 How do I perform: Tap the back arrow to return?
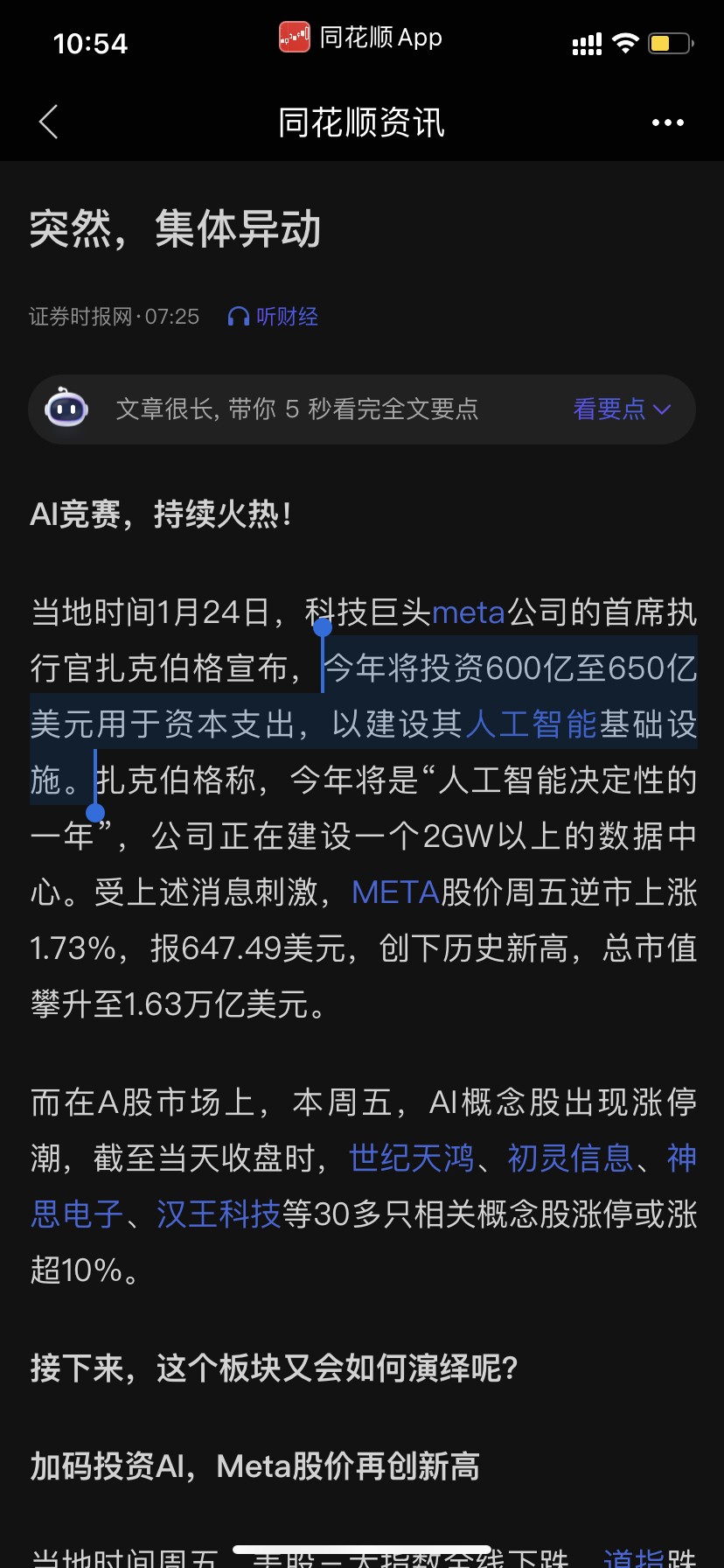click(x=48, y=122)
